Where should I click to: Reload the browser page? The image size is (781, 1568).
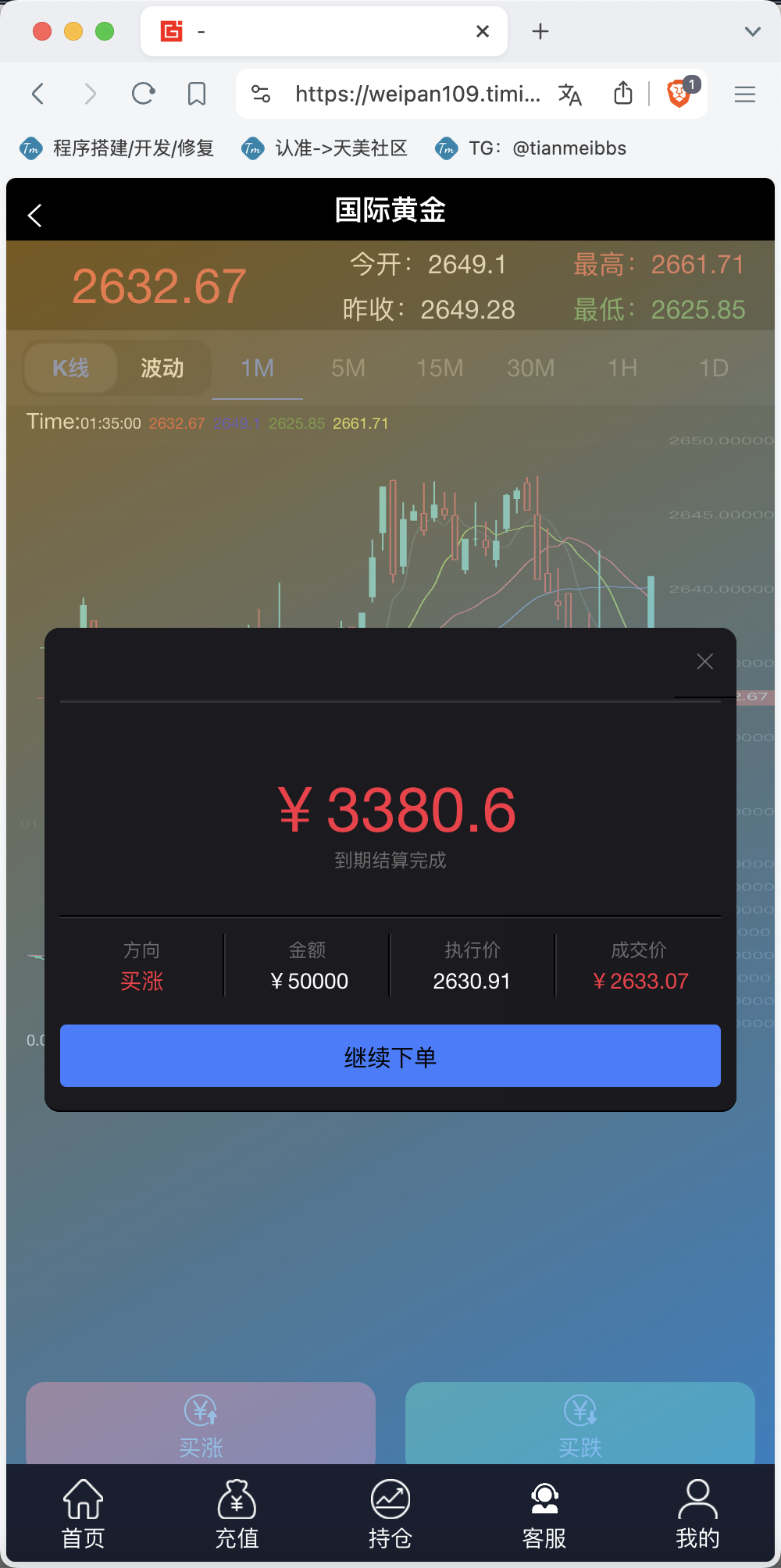click(x=144, y=94)
